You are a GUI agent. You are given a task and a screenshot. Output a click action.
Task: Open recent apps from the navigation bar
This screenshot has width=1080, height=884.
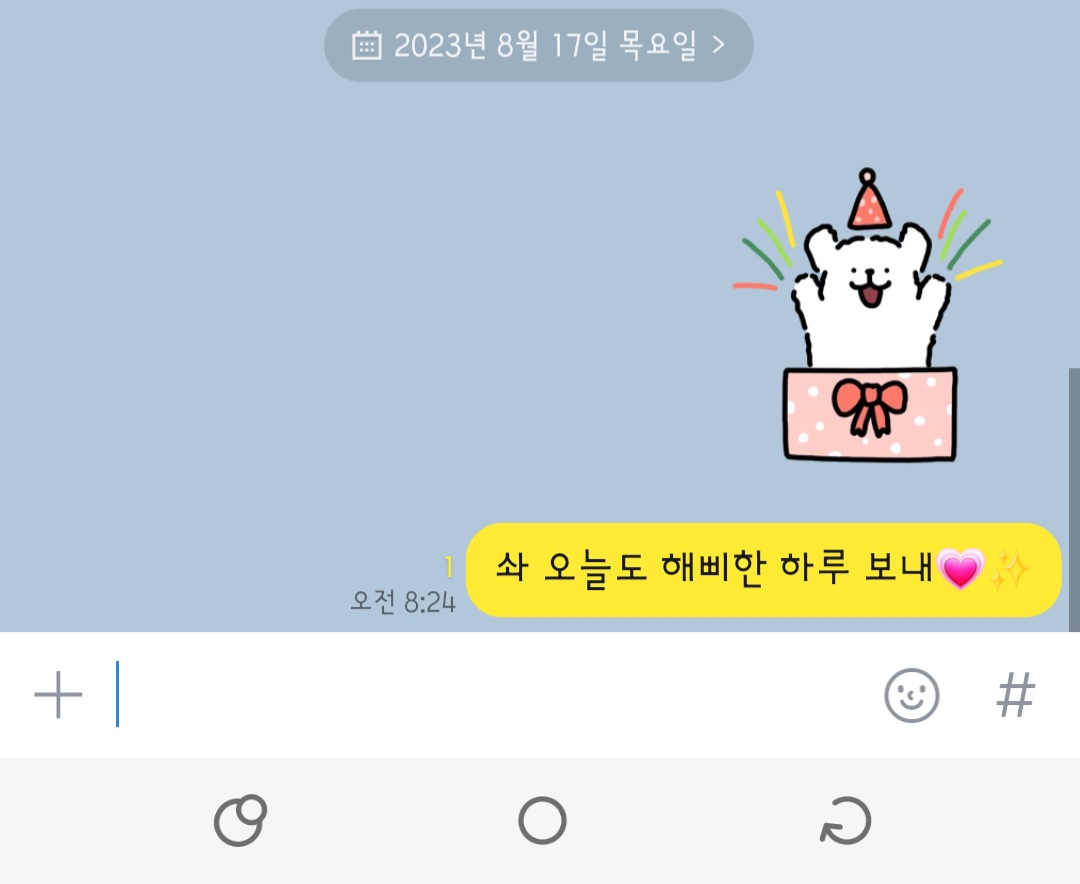241,822
